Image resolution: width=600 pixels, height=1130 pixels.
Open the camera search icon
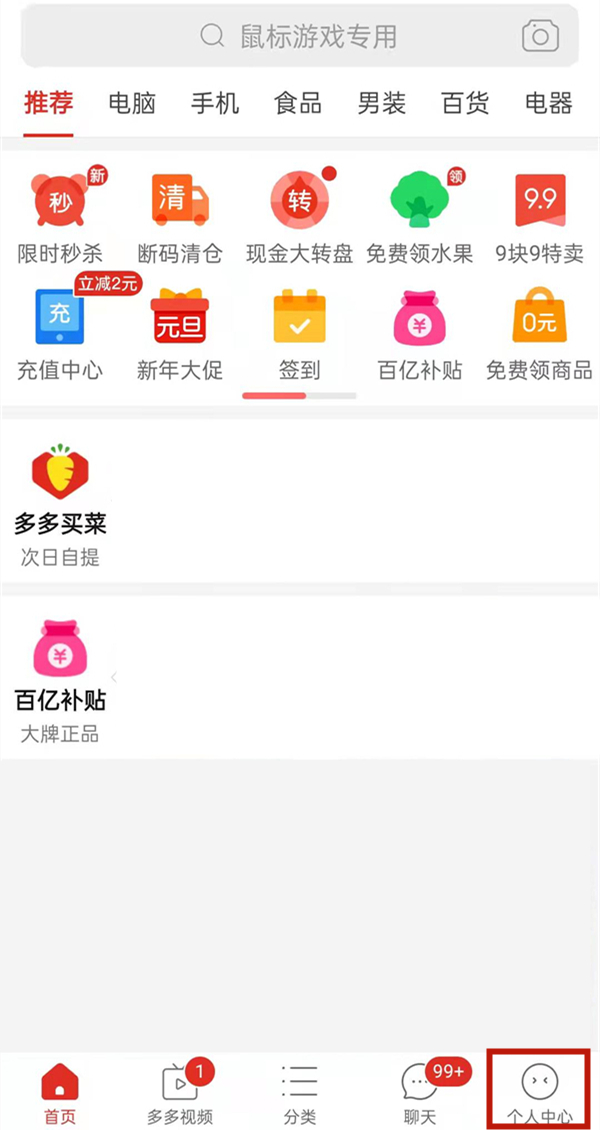[x=540, y=37]
